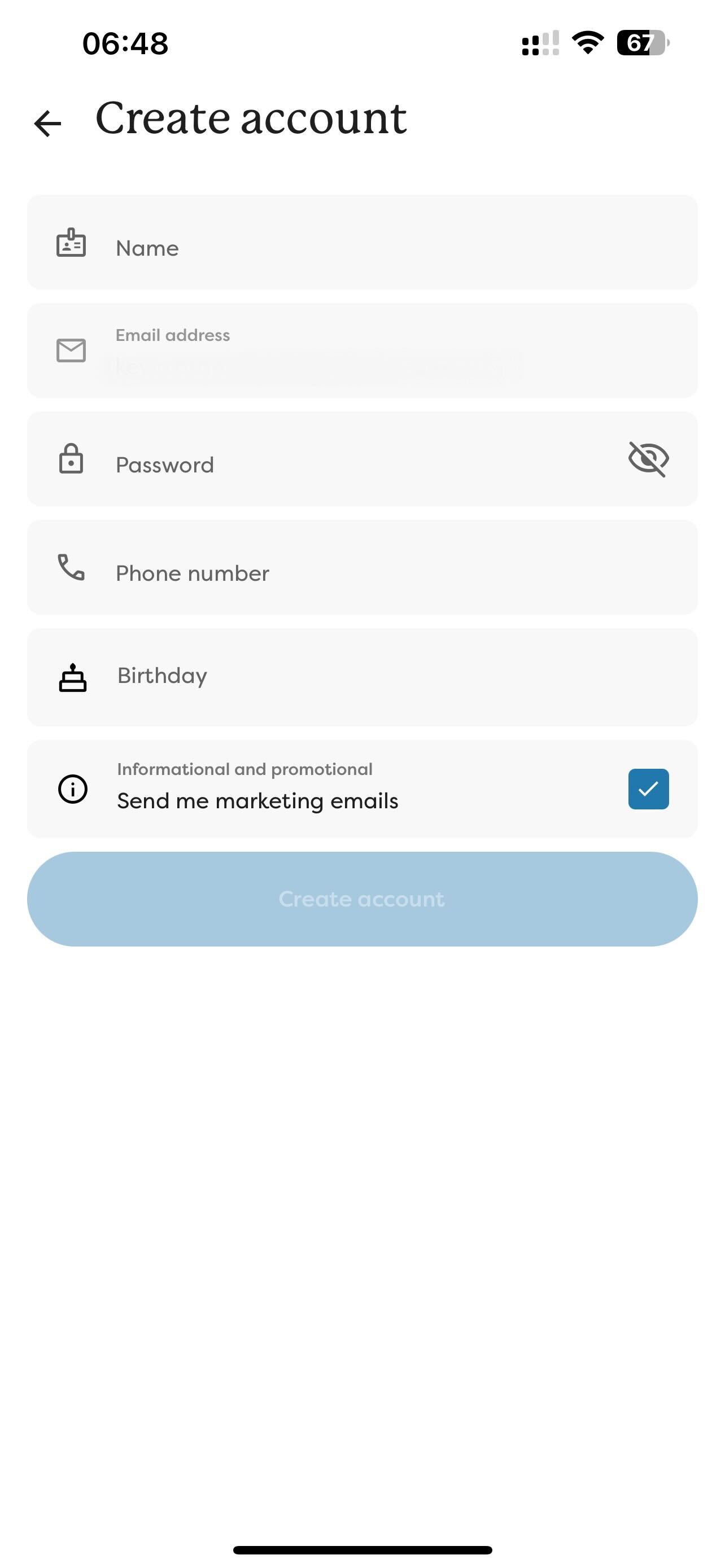Show password via the crossed-eye icon

point(648,459)
